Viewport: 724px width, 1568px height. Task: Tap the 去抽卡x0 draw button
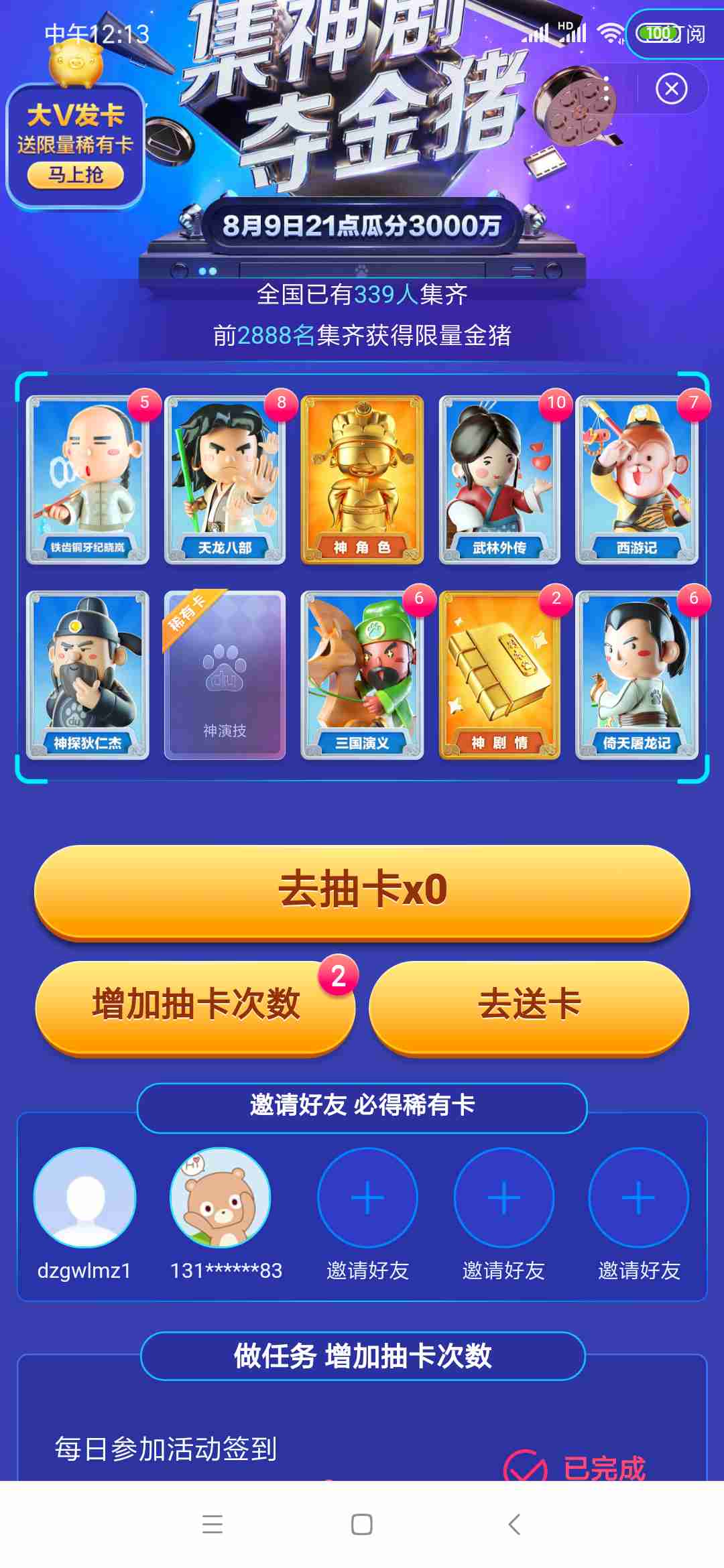pos(362,891)
